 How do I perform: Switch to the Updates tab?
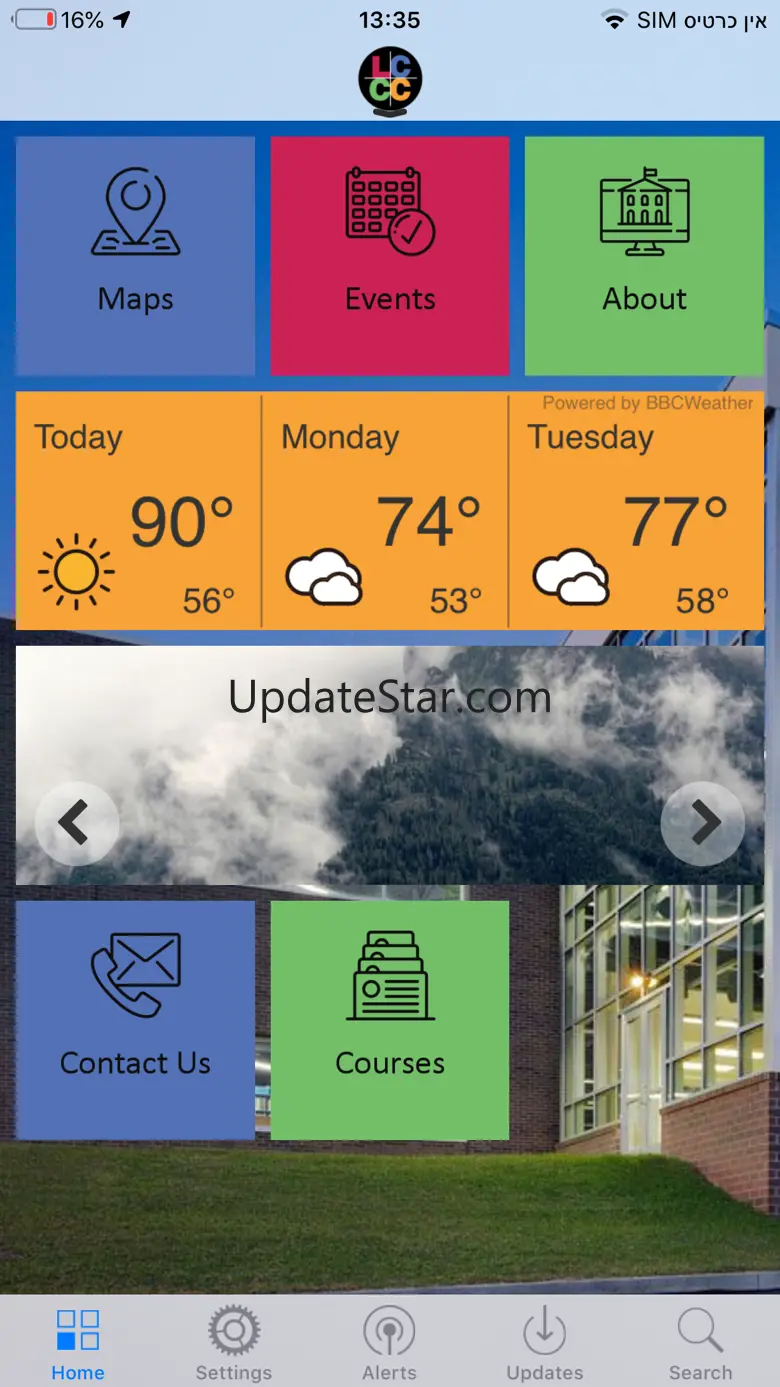pos(545,1343)
